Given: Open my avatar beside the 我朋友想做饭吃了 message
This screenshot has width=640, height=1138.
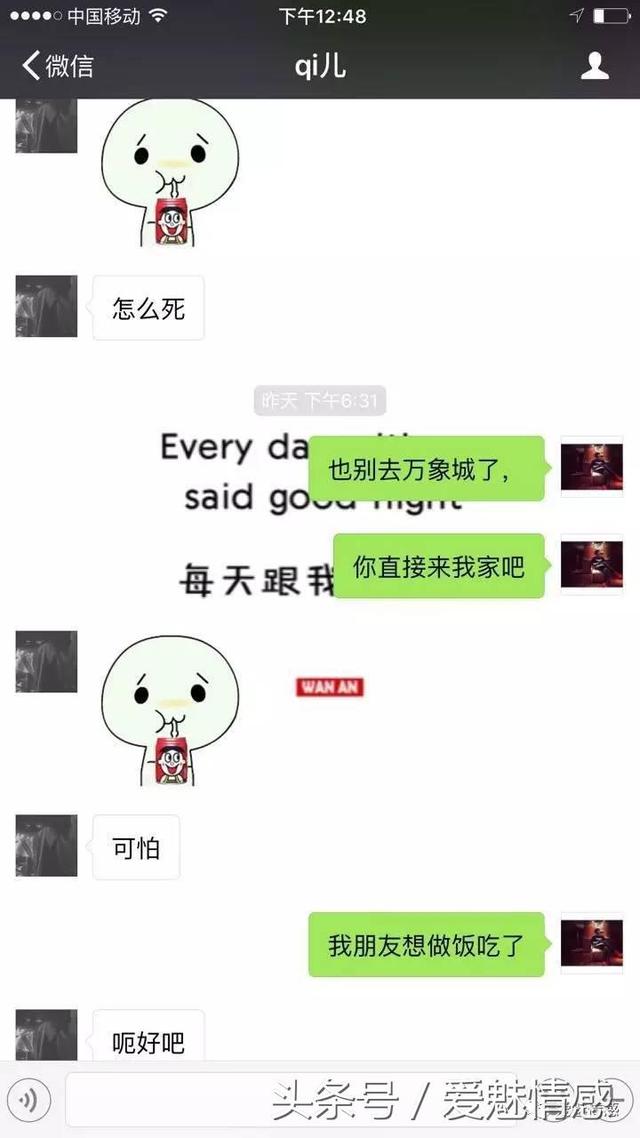Looking at the screenshot, I should 591,943.
